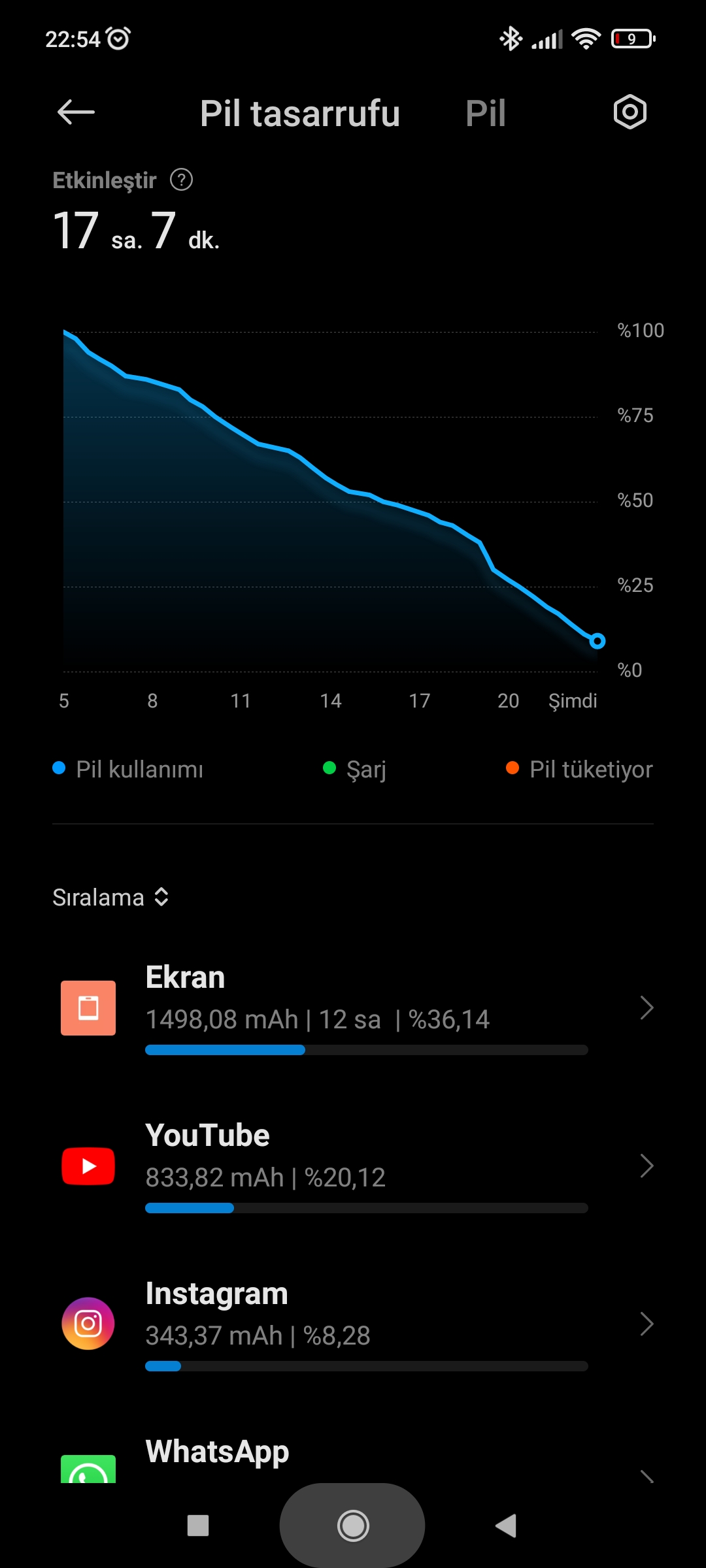Open recent apps with the square button

(198, 1526)
